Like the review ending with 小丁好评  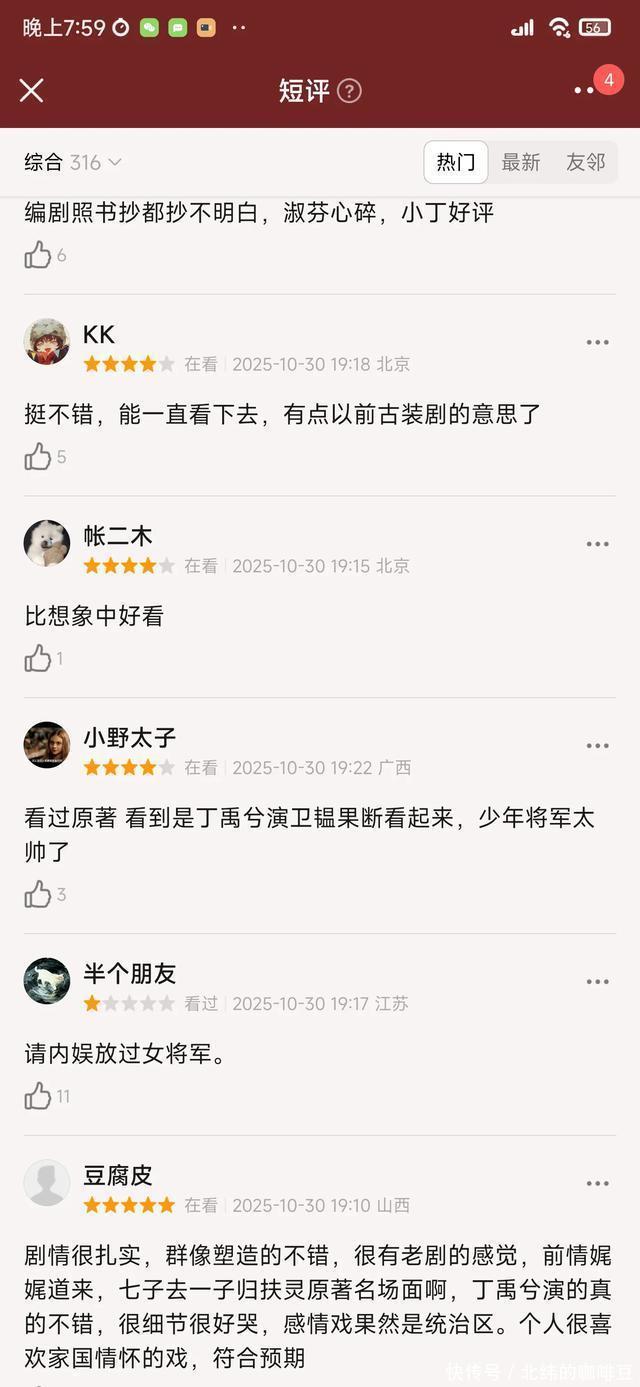[38, 255]
